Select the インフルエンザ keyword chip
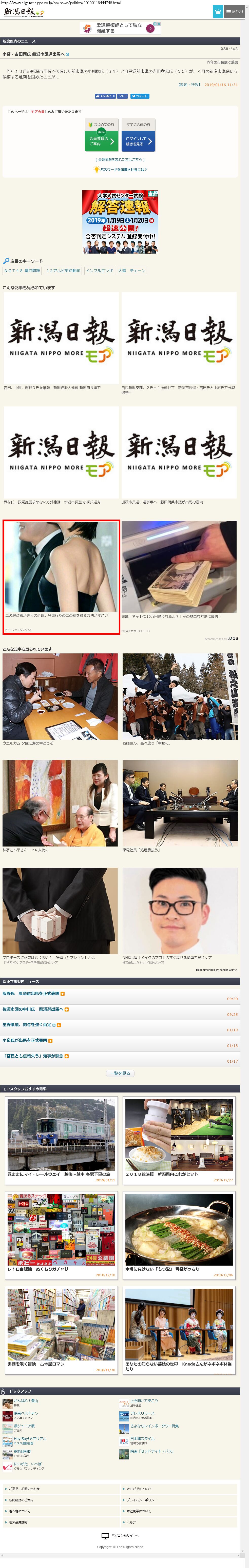Image resolution: width=249 pixels, height=1568 pixels. (x=99, y=271)
